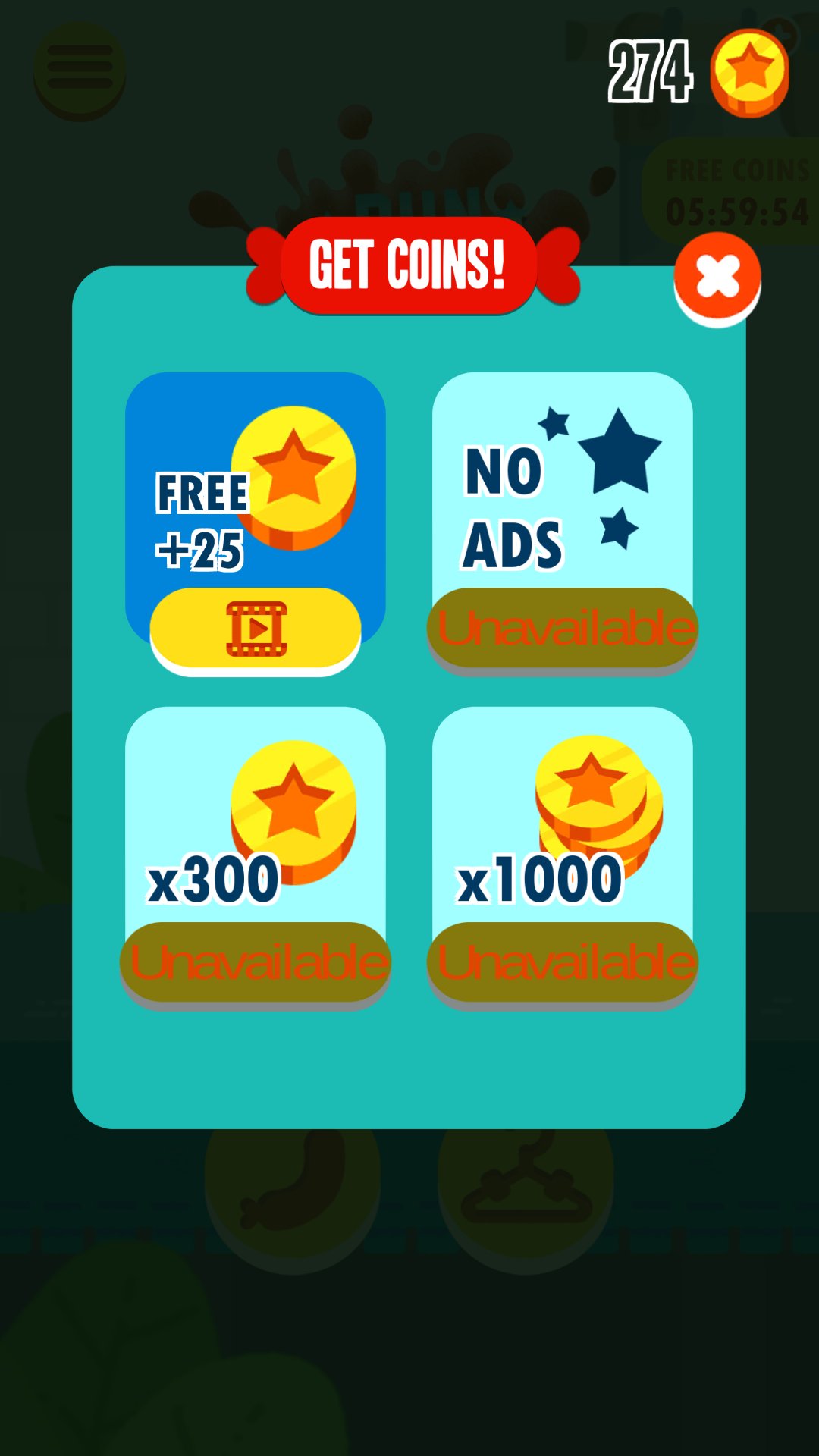Screen dimensions: 819x1456
Task: Tap Unavailable button under No Ads
Action: point(562,628)
